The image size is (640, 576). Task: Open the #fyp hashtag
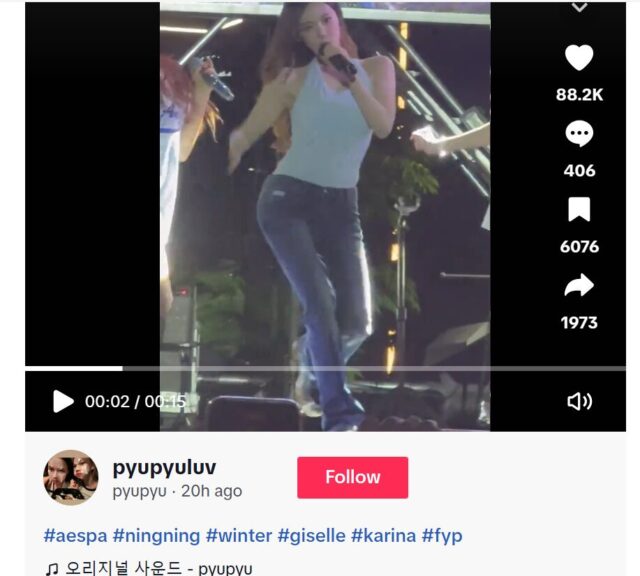pos(442,536)
